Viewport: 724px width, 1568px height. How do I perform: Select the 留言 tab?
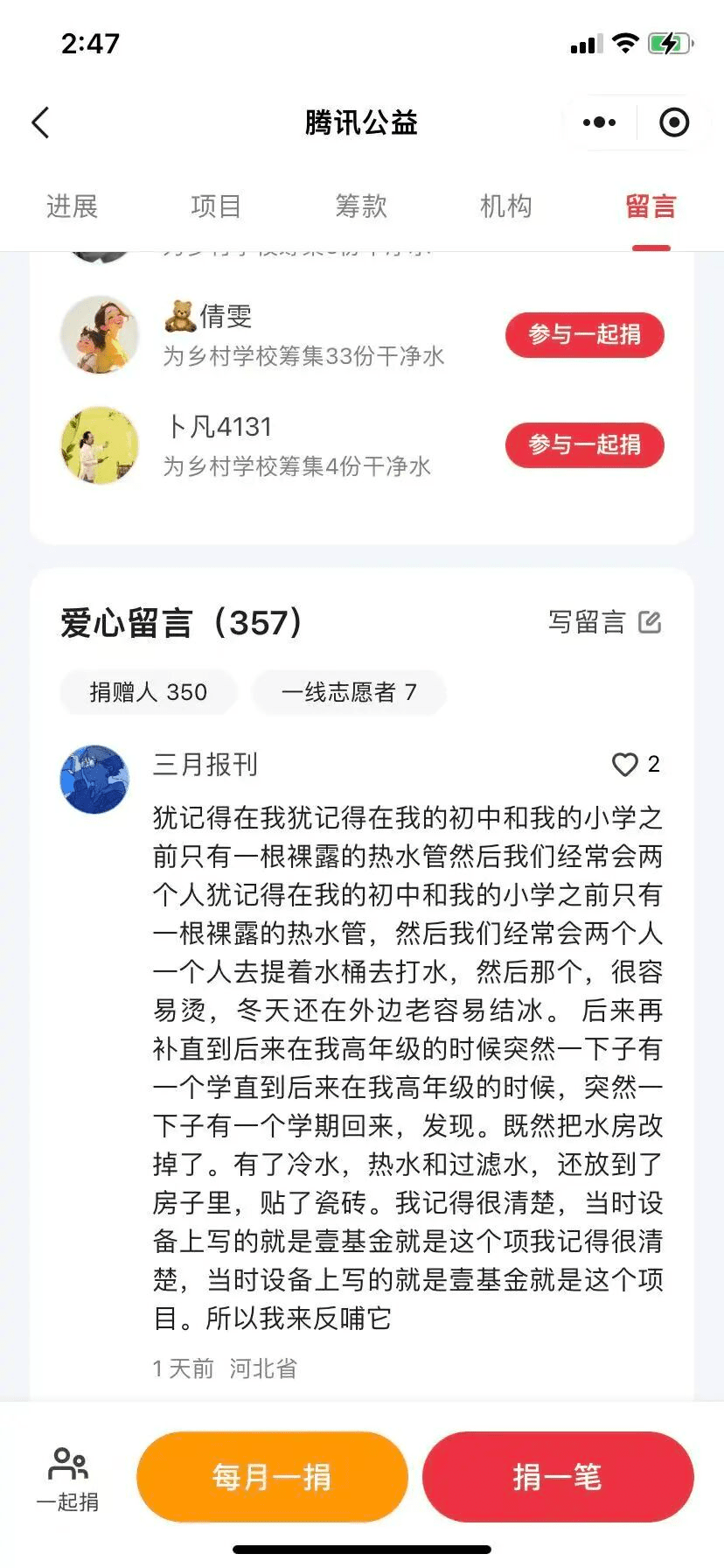coord(651,206)
